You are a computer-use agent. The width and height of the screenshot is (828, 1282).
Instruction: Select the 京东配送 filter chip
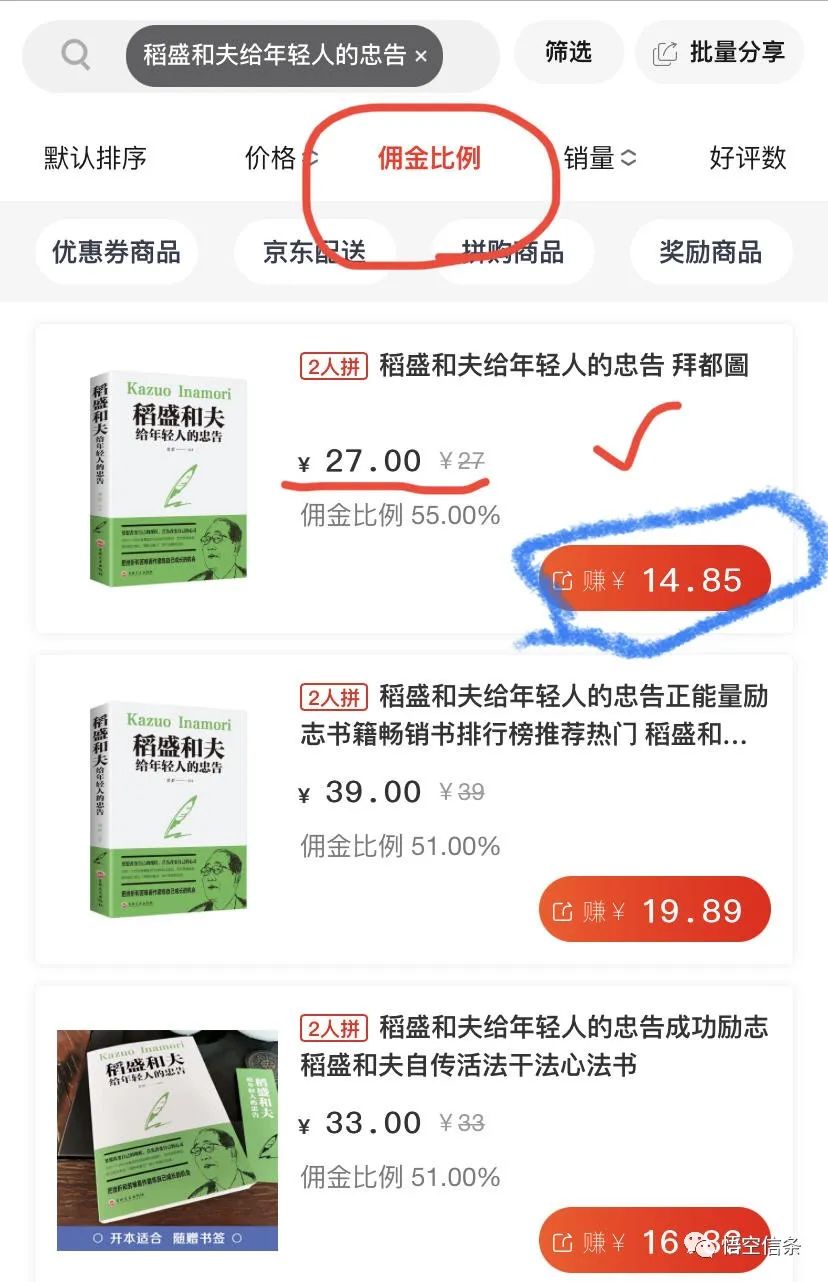314,252
